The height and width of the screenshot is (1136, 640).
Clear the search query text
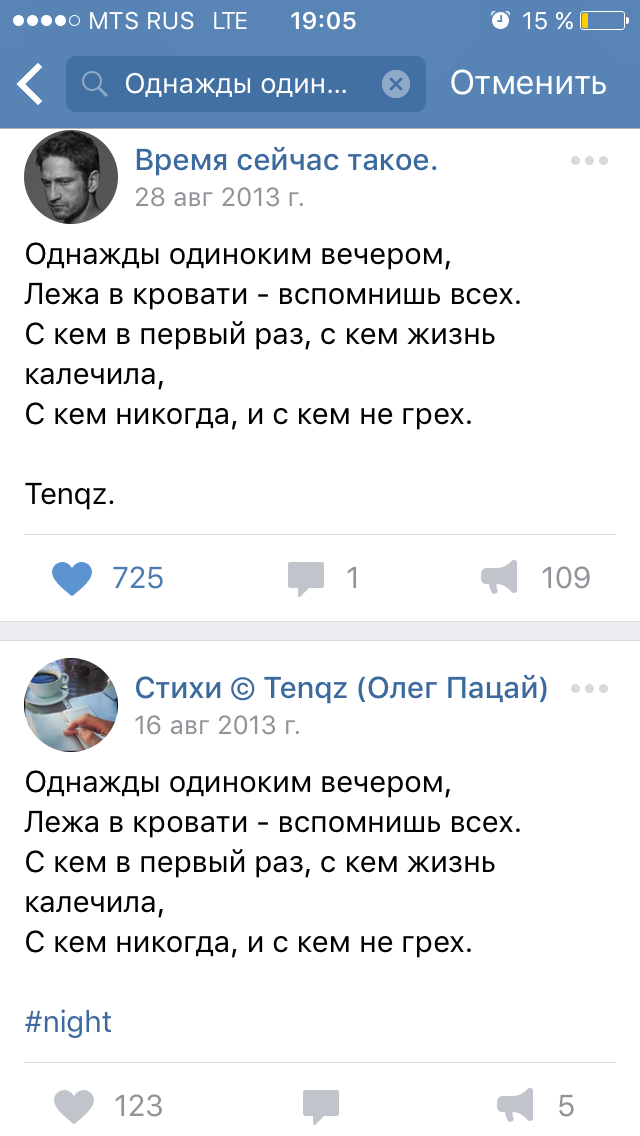click(x=396, y=85)
